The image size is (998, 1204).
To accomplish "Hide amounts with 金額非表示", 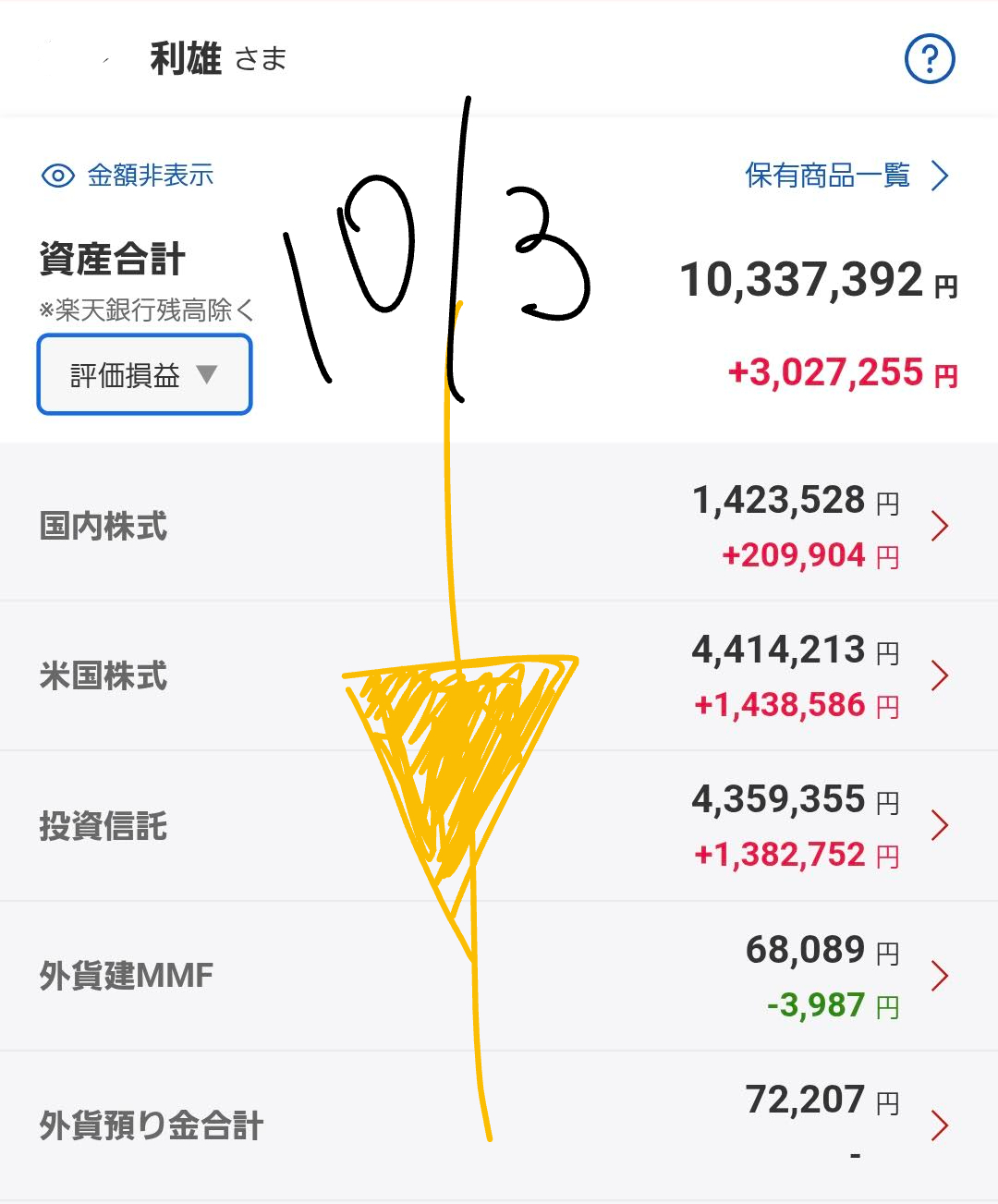I will pos(128,176).
